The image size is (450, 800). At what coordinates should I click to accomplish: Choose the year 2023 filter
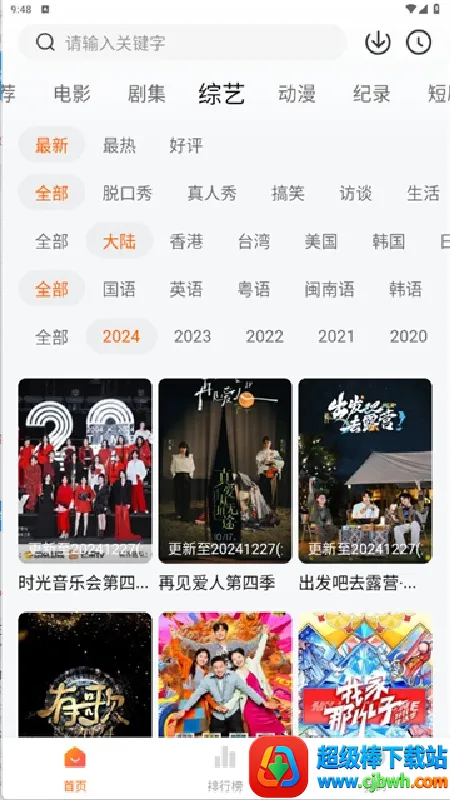point(192,336)
